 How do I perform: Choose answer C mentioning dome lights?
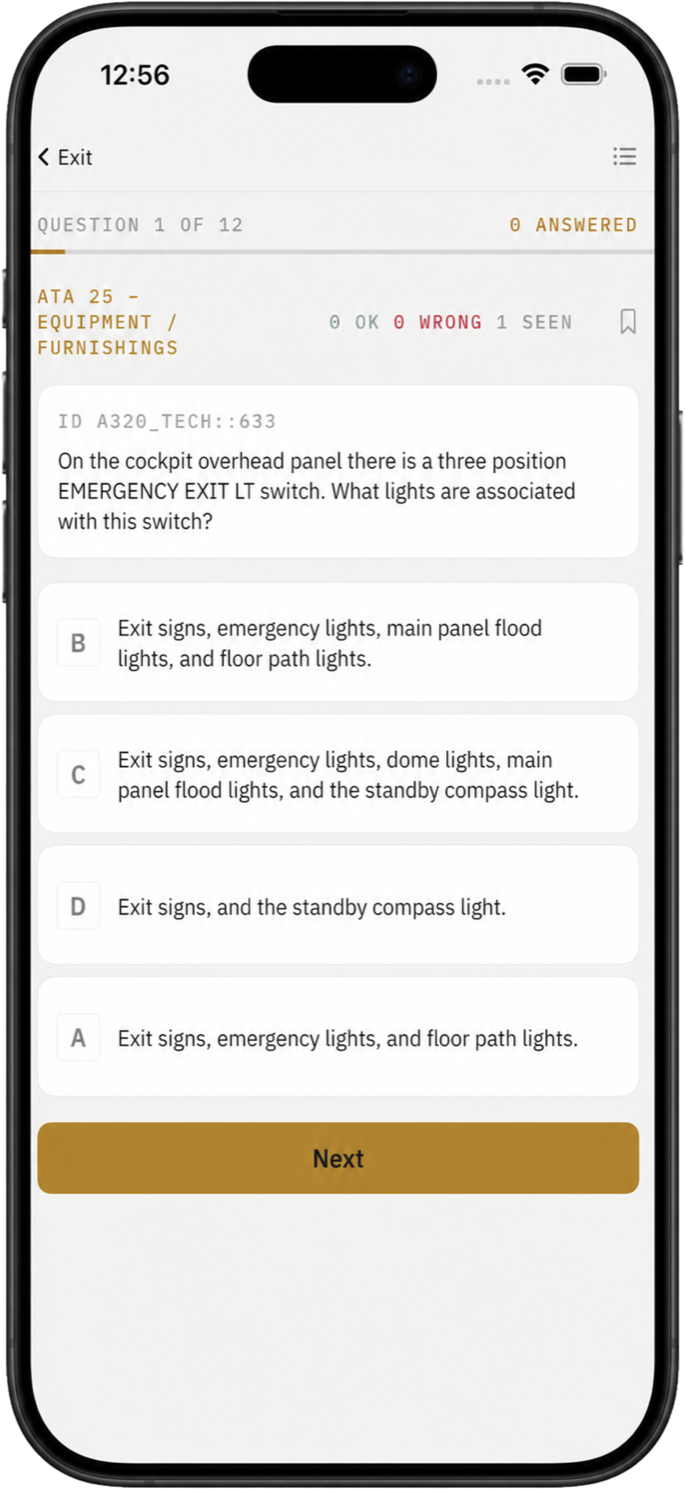tap(338, 774)
